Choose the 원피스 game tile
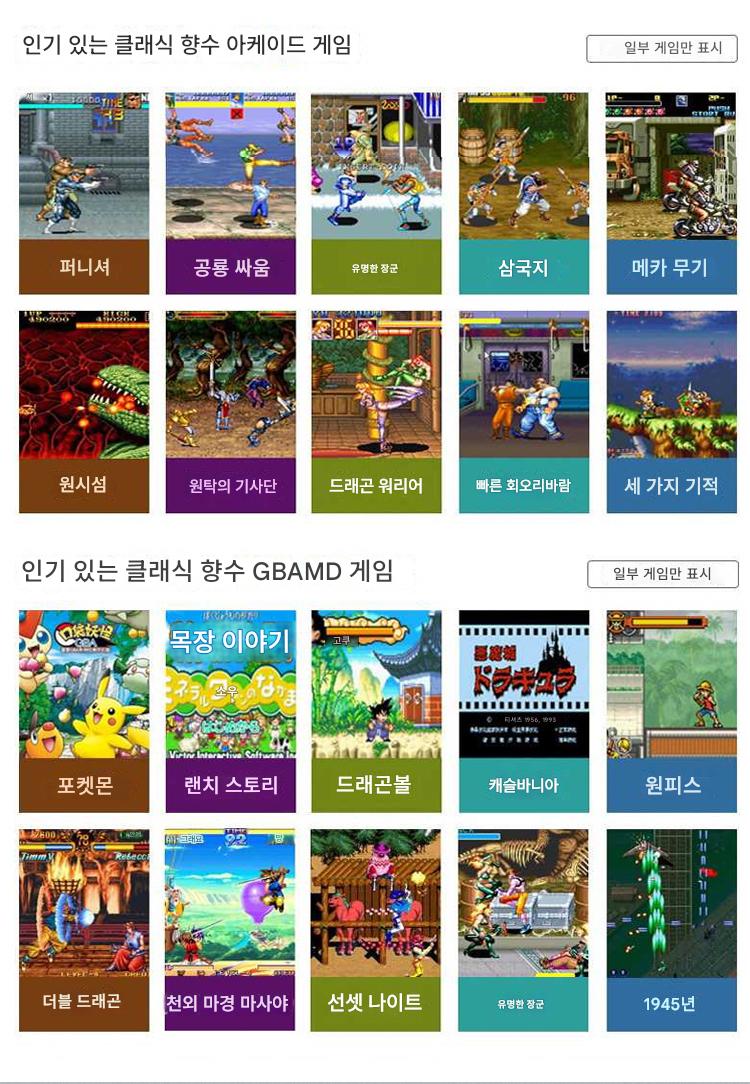750x1084 pixels. (671, 711)
